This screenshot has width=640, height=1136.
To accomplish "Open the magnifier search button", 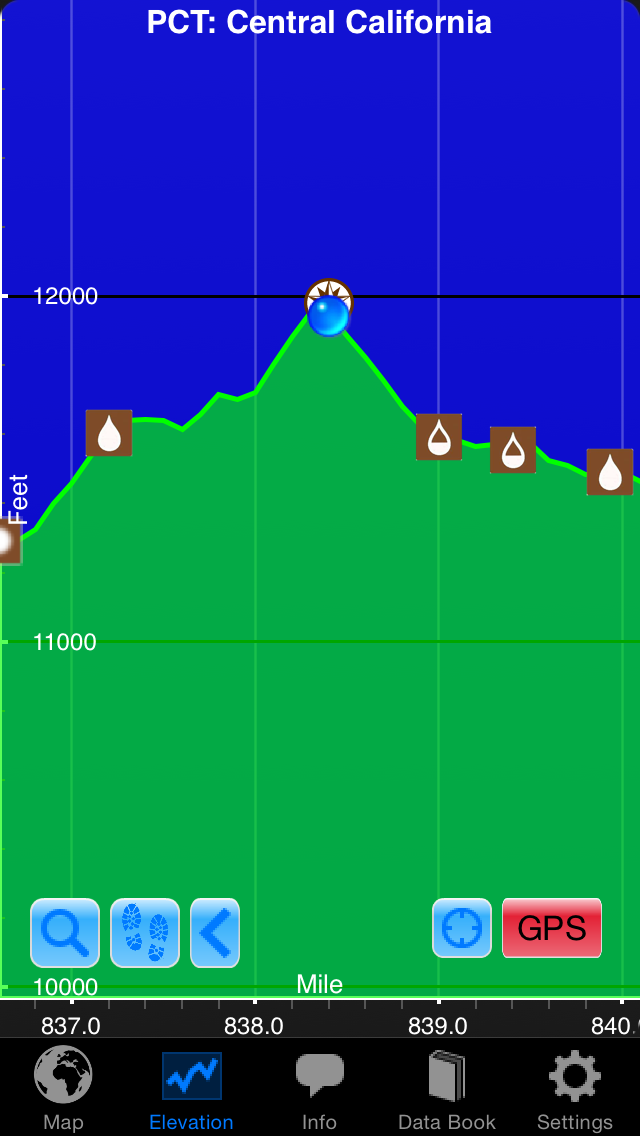I will pyautogui.click(x=65, y=932).
